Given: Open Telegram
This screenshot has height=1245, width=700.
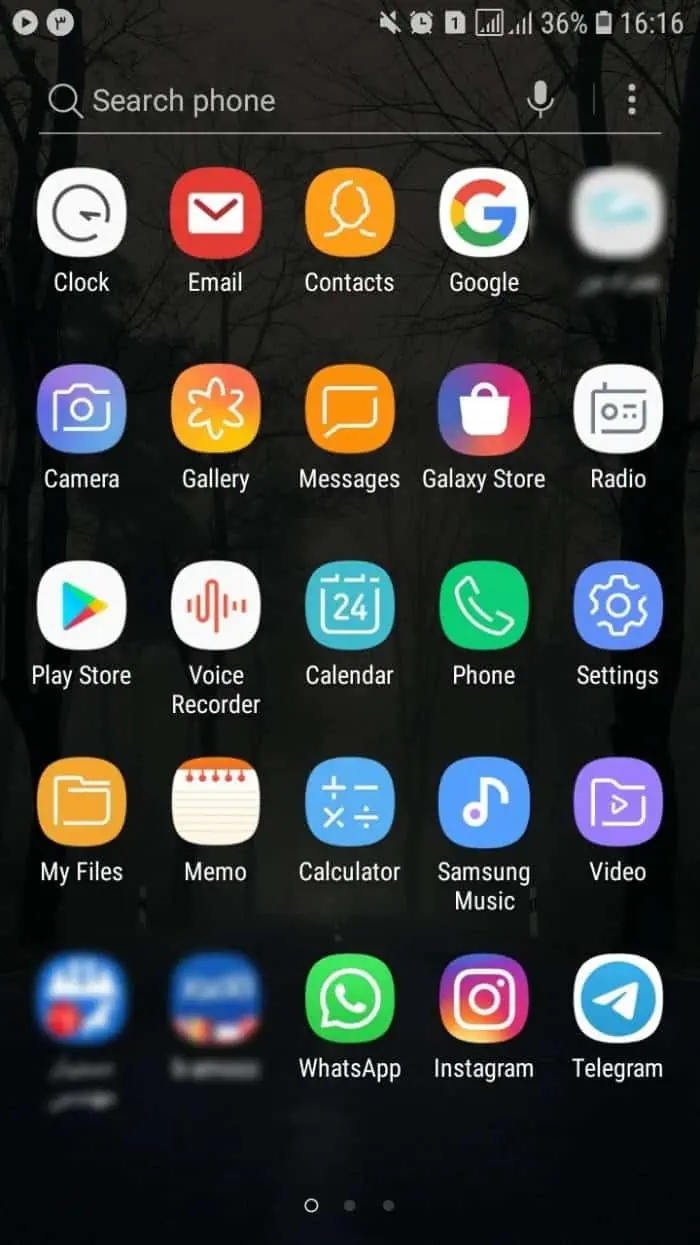Looking at the screenshot, I should click(618, 998).
